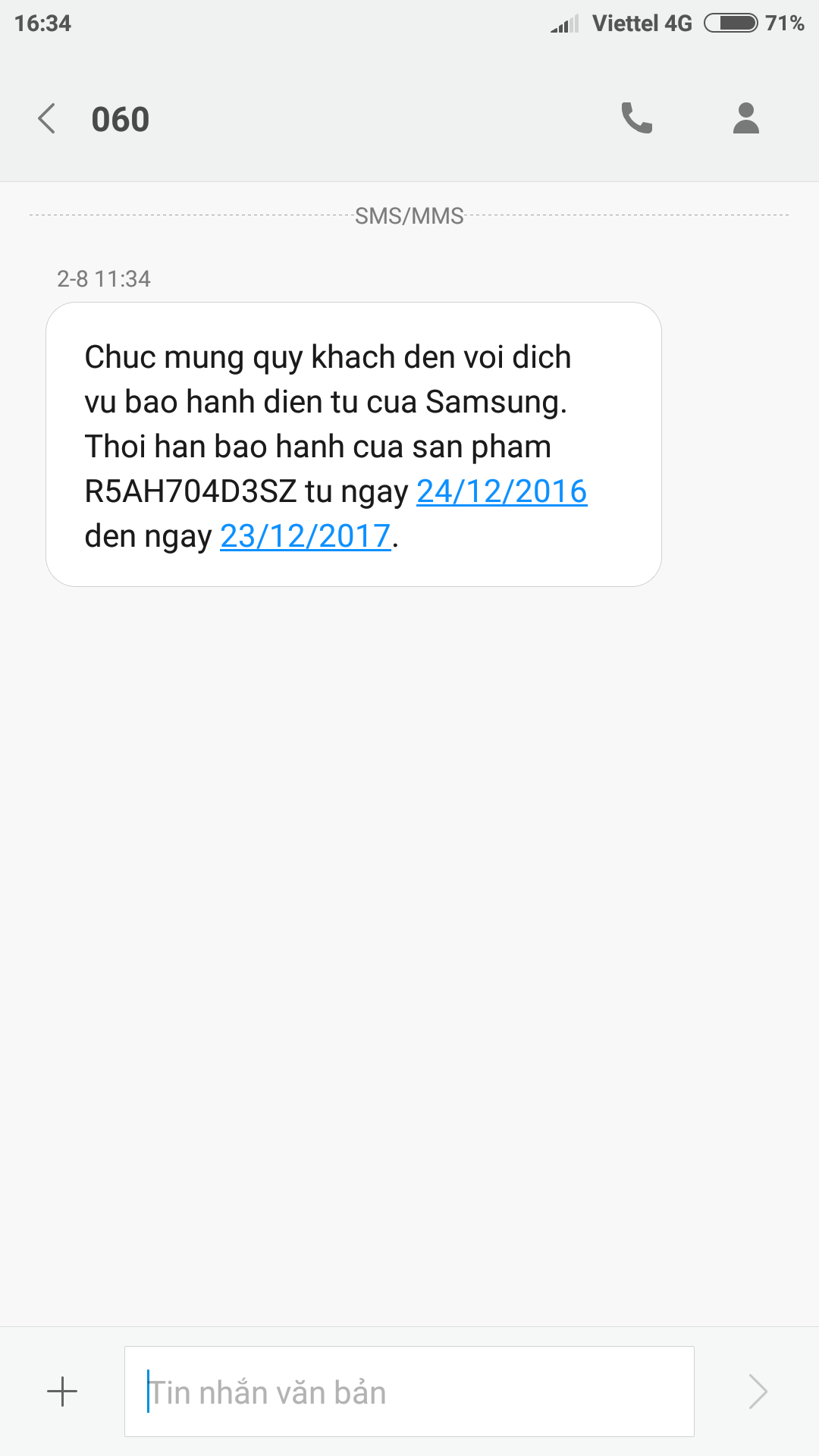Go back to the message list
The height and width of the screenshot is (1456, 819).
47,119
